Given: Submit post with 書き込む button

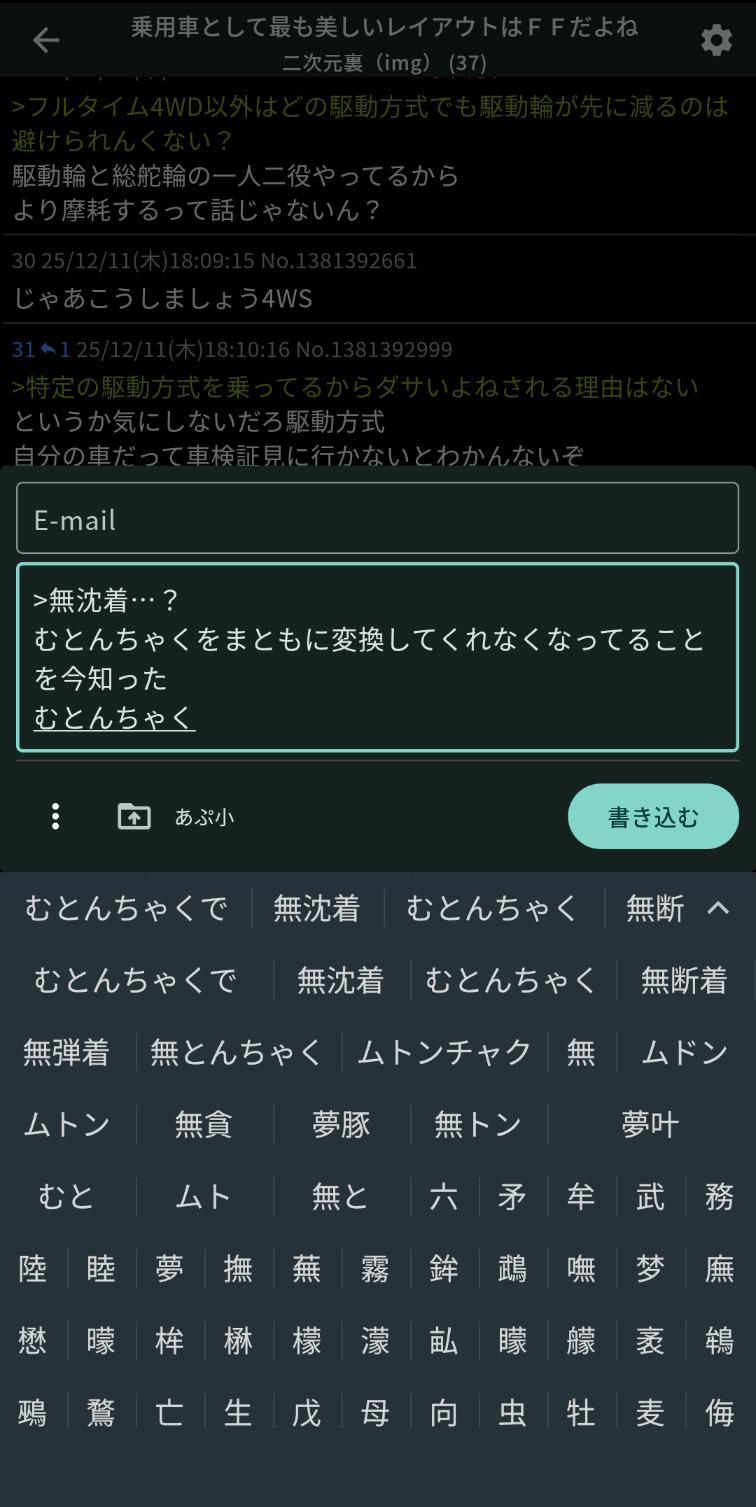Looking at the screenshot, I should pos(652,816).
